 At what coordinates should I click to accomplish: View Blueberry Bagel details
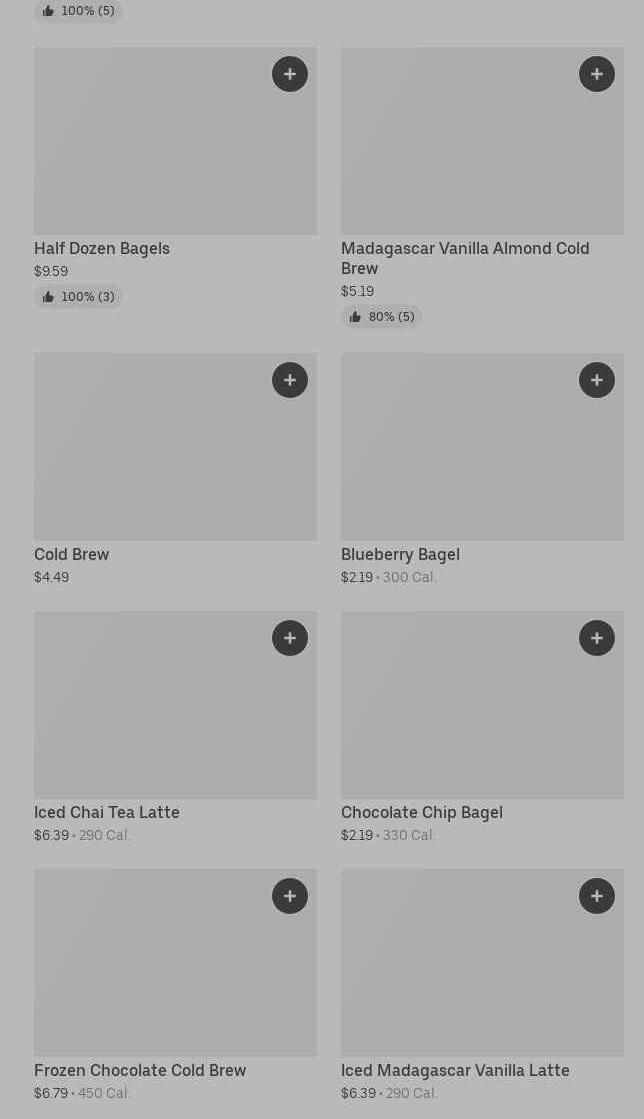460,460
